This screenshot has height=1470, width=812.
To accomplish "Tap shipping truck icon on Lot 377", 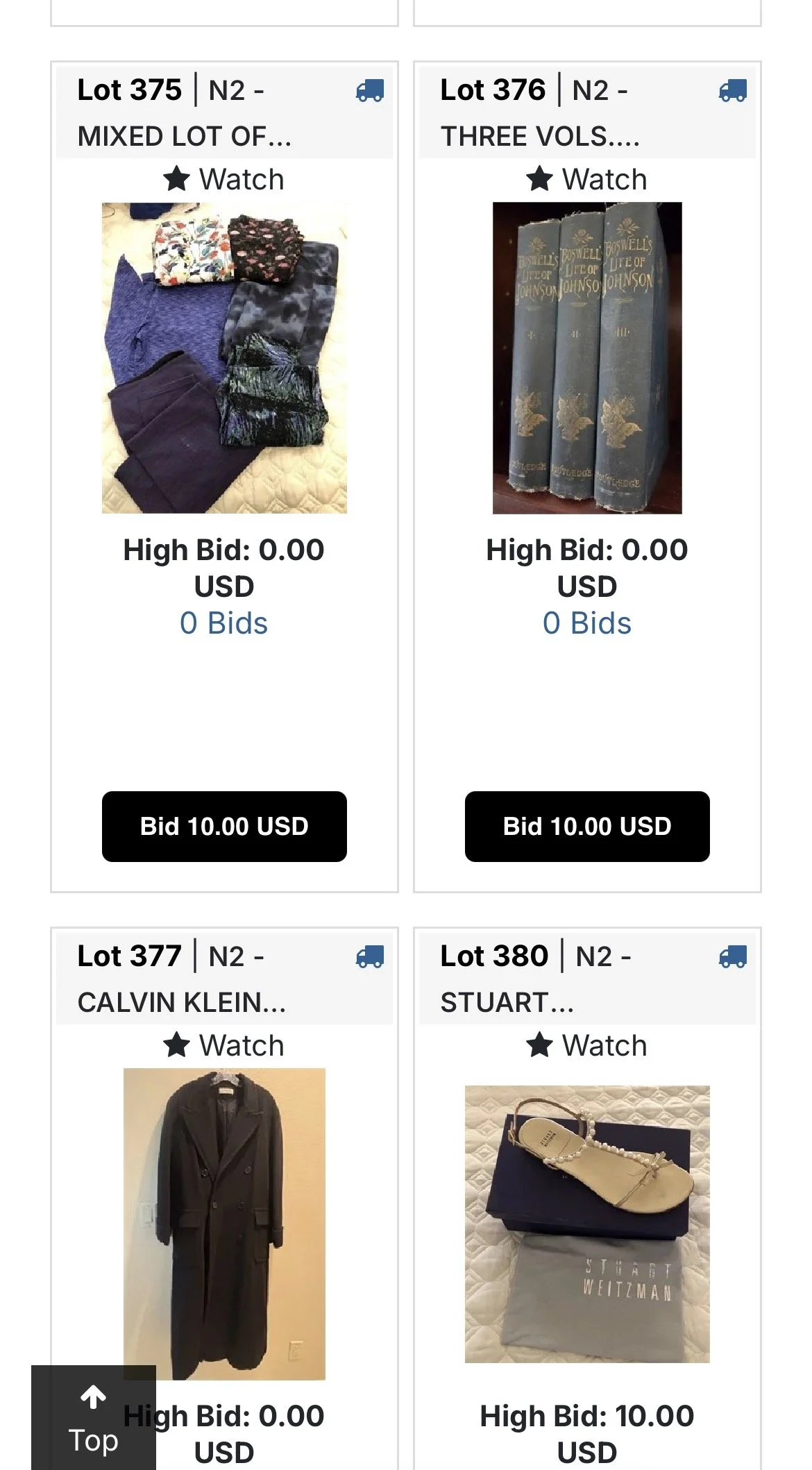I will click(370, 957).
